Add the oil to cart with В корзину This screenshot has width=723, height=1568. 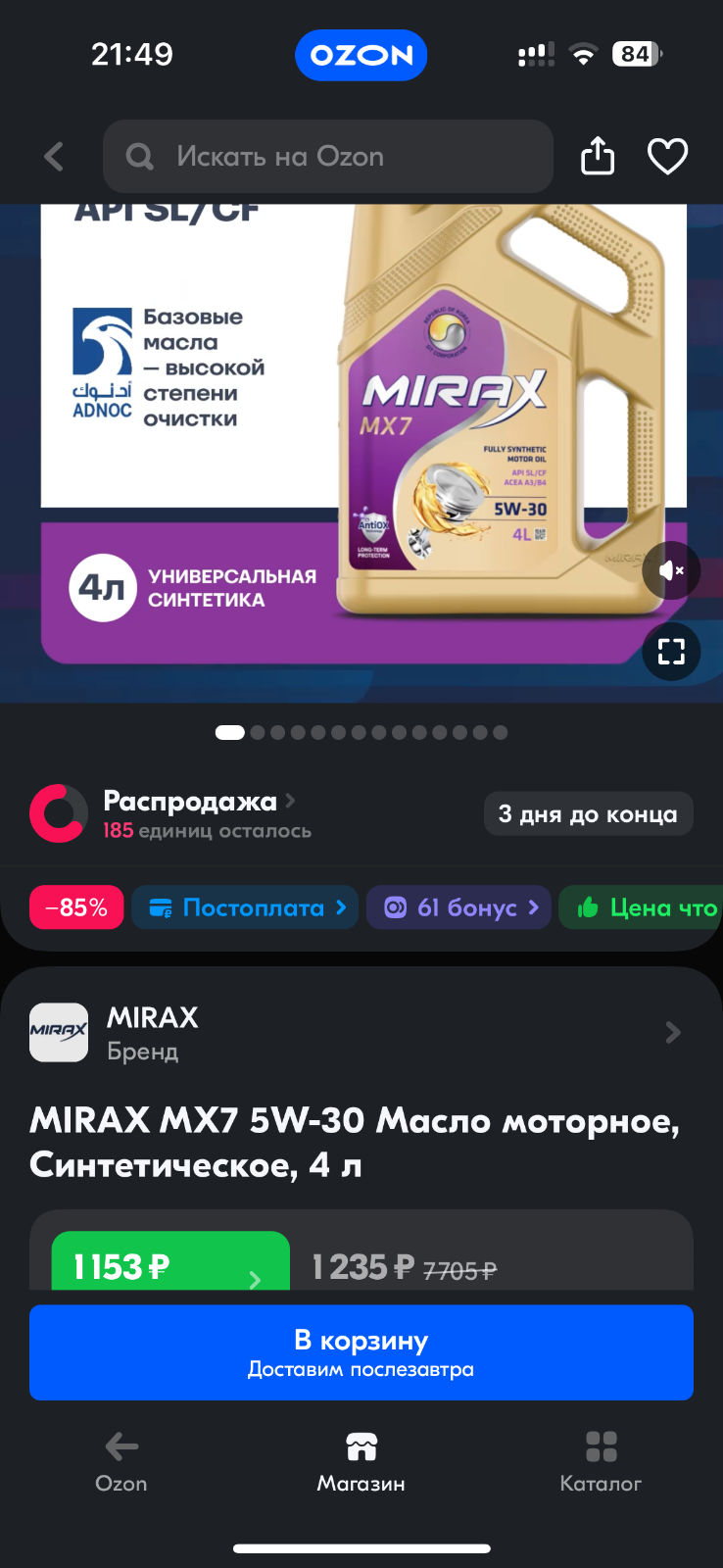(x=361, y=1352)
